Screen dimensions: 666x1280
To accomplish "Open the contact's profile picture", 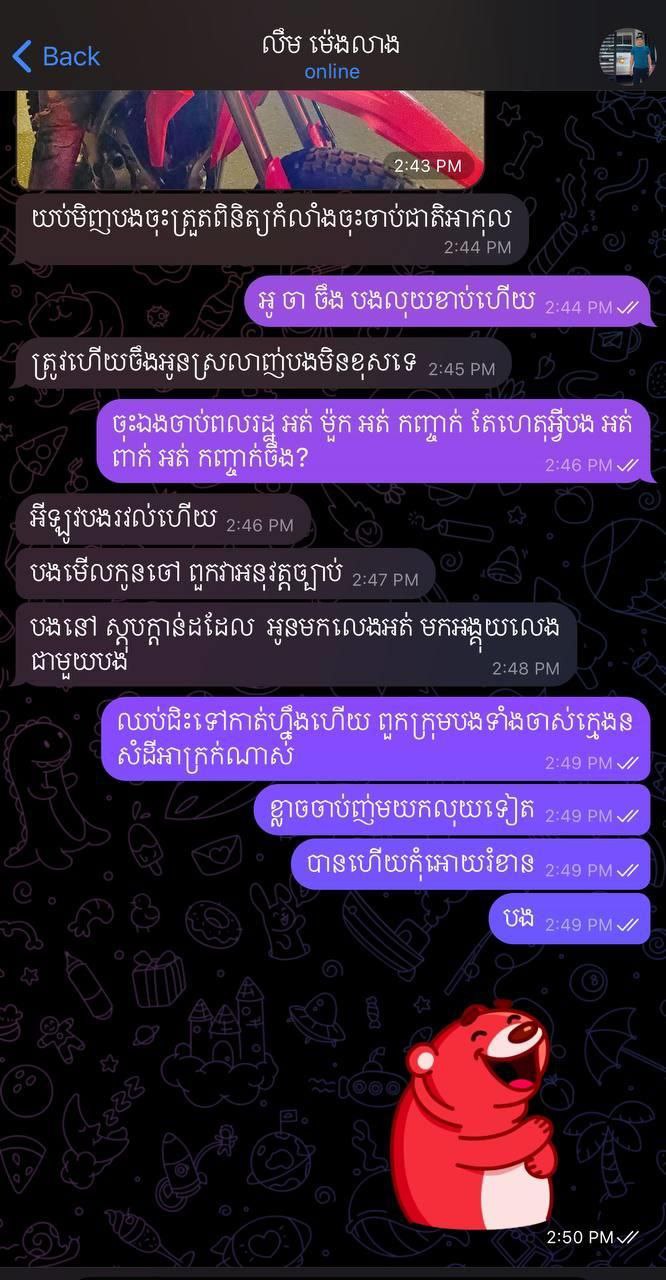I will pyautogui.click(x=626, y=57).
